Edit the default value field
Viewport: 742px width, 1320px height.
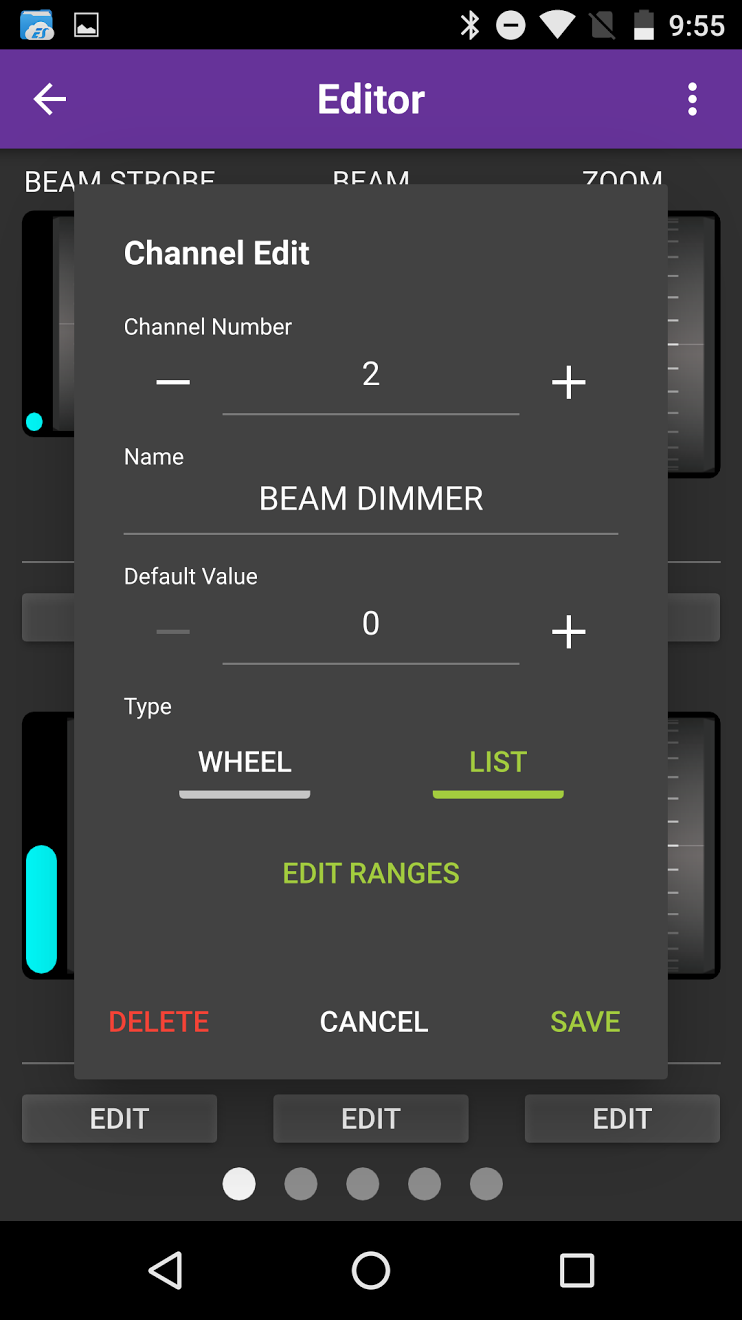[x=370, y=624]
